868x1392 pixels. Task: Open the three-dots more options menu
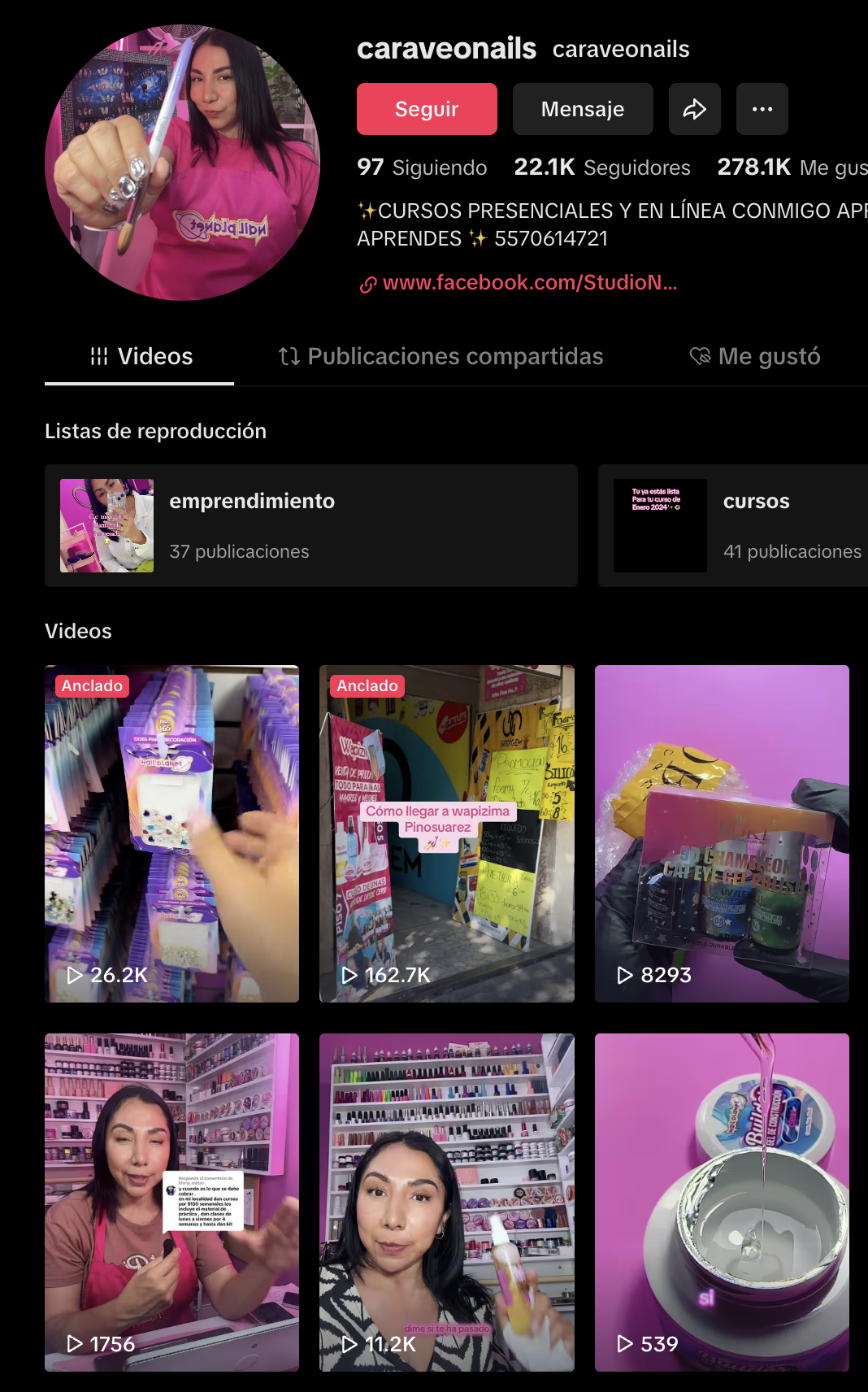762,109
